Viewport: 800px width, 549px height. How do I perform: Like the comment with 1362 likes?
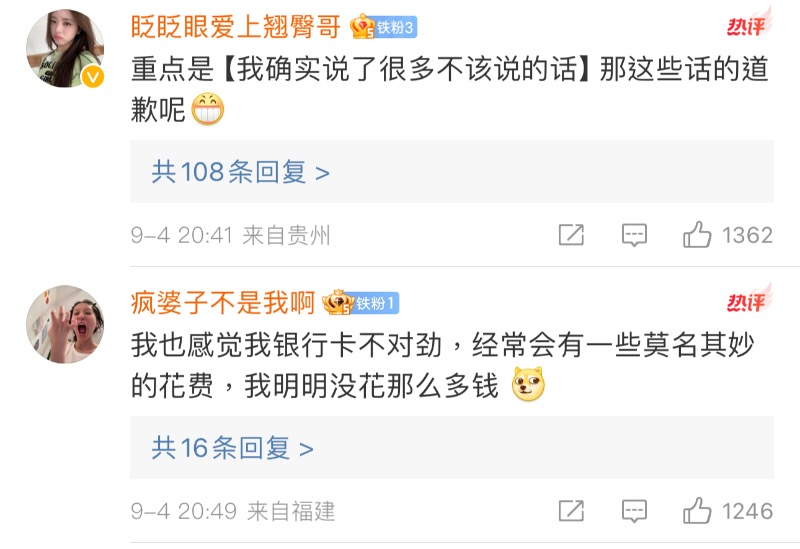coord(697,236)
